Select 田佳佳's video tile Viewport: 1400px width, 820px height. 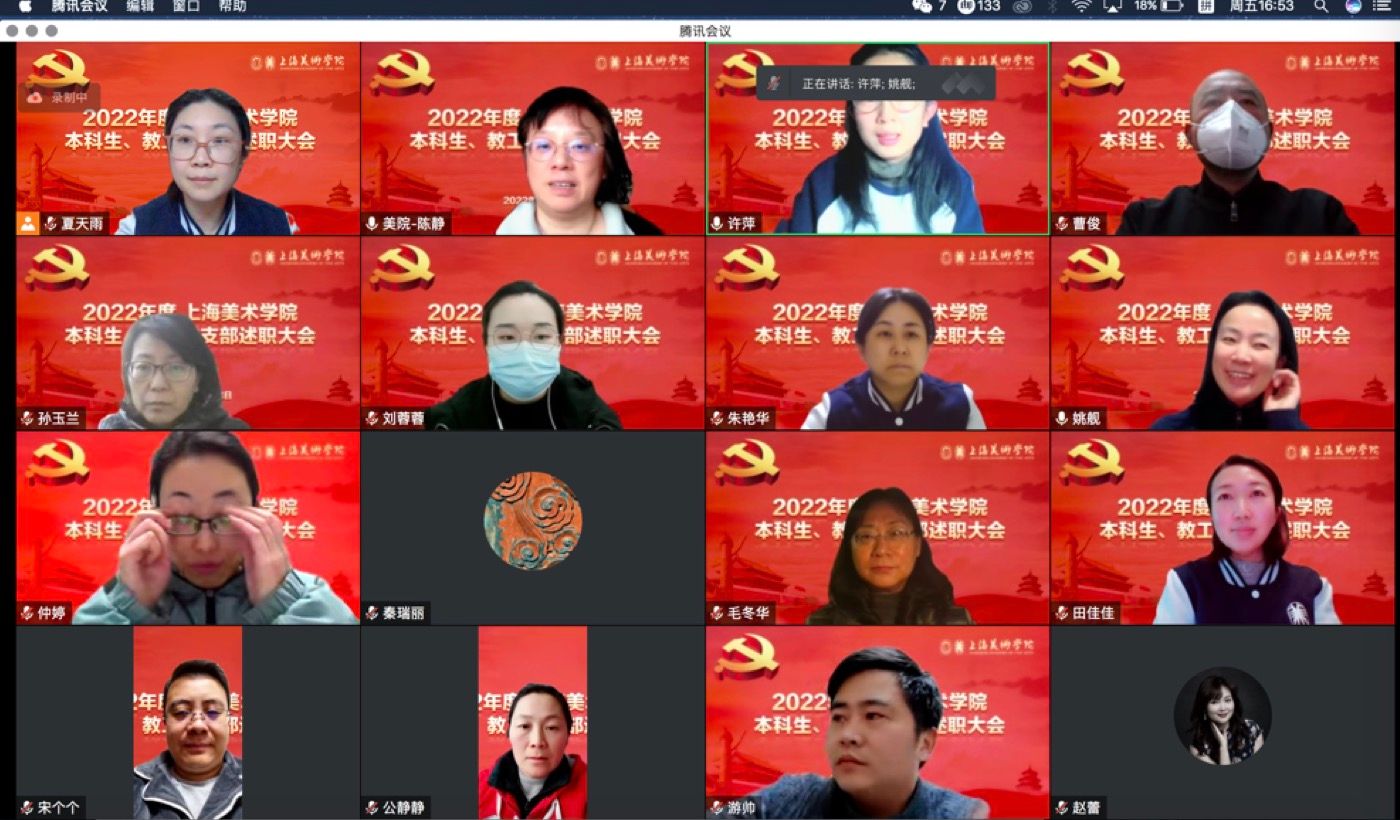[1222, 528]
